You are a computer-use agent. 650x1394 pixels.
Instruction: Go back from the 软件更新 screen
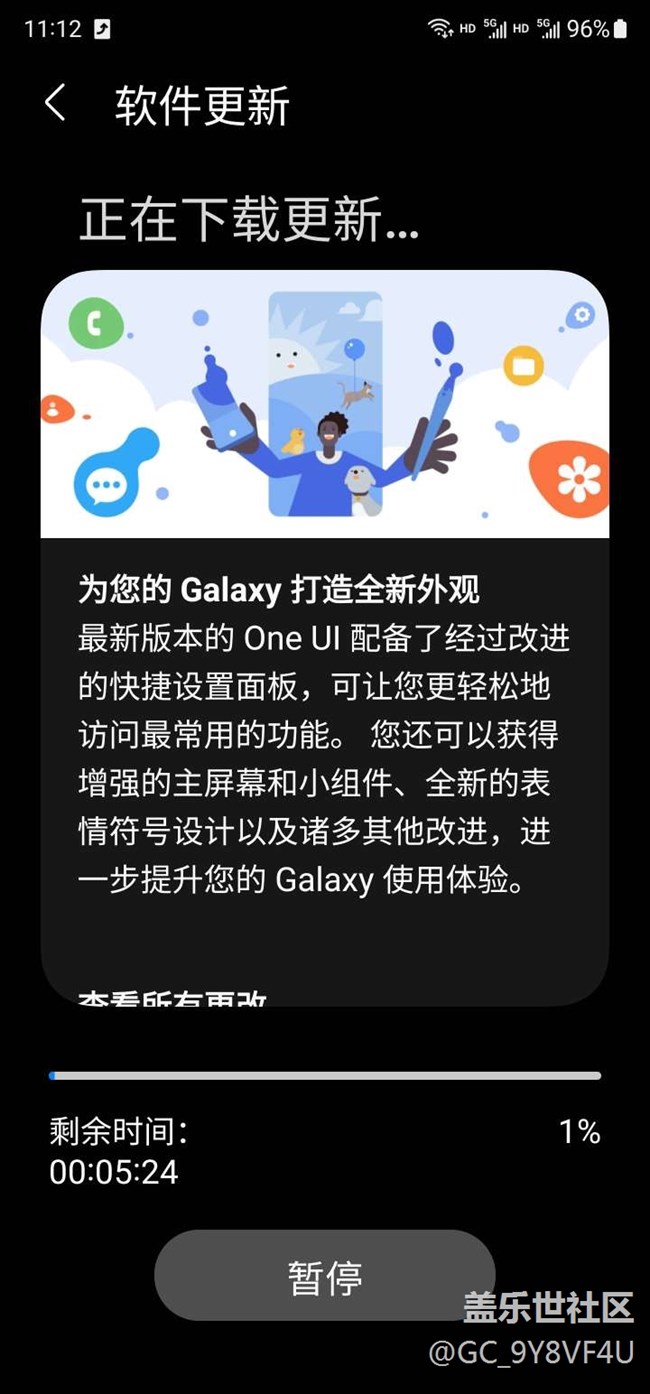pyautogui.click(x=55, y=104)
